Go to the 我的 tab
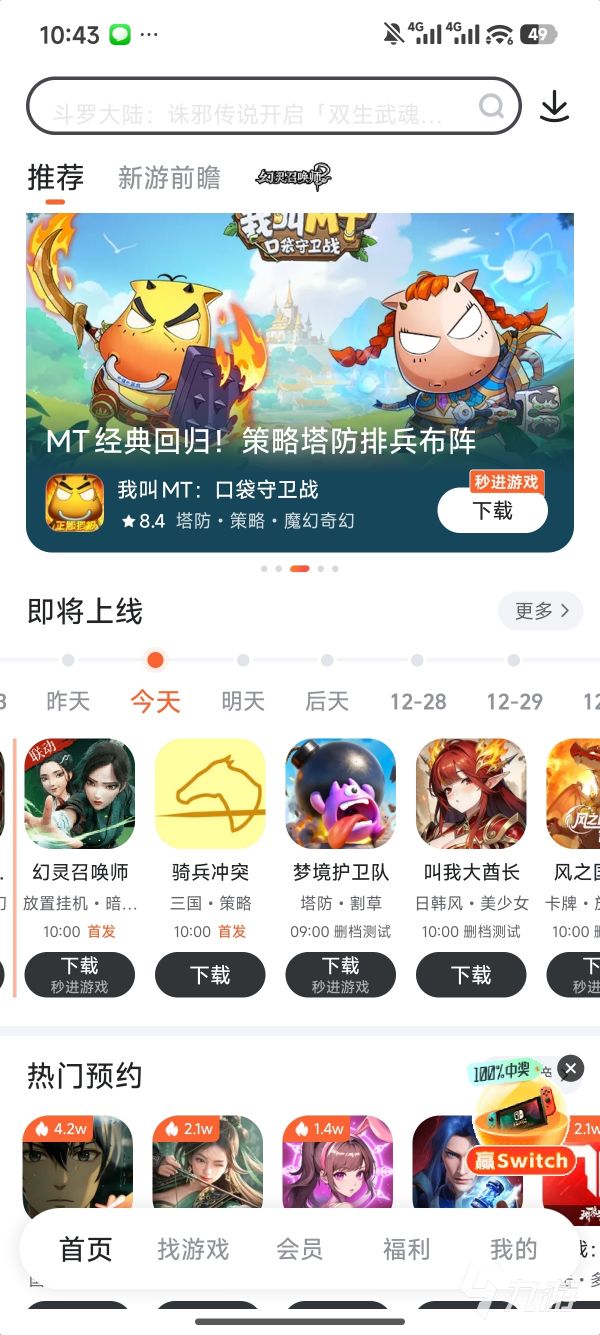 click(513, 1249)
